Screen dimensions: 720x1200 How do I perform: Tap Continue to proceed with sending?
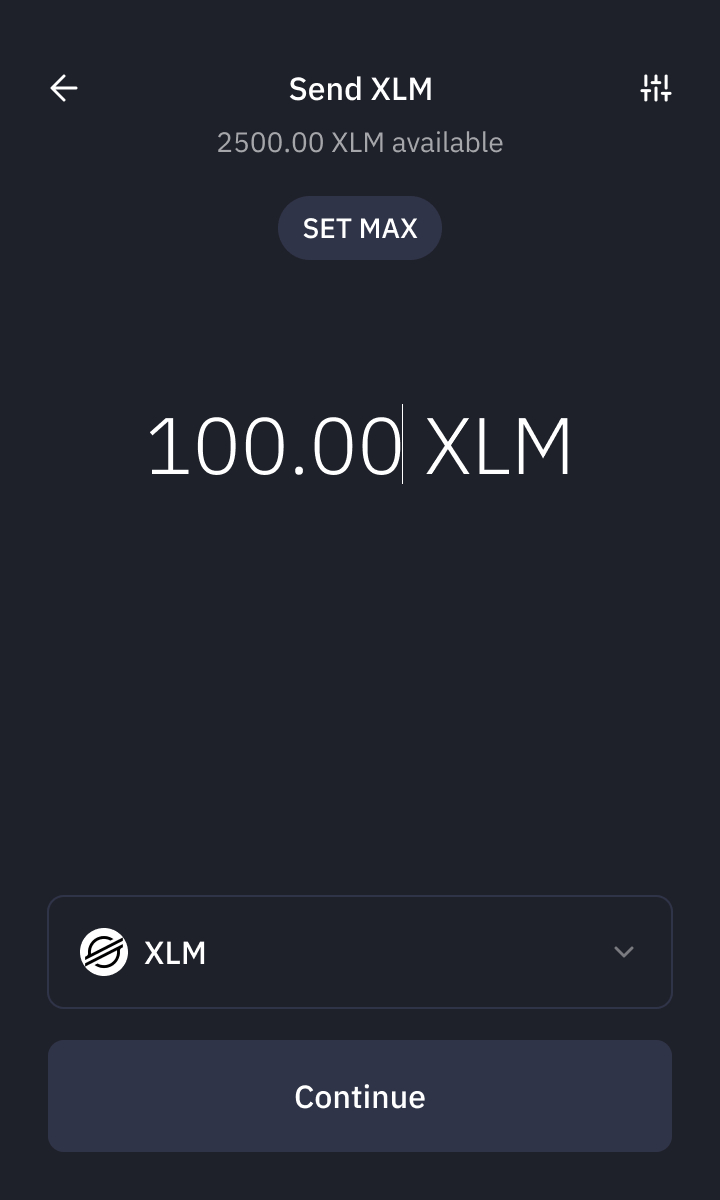click(360, 1096)
